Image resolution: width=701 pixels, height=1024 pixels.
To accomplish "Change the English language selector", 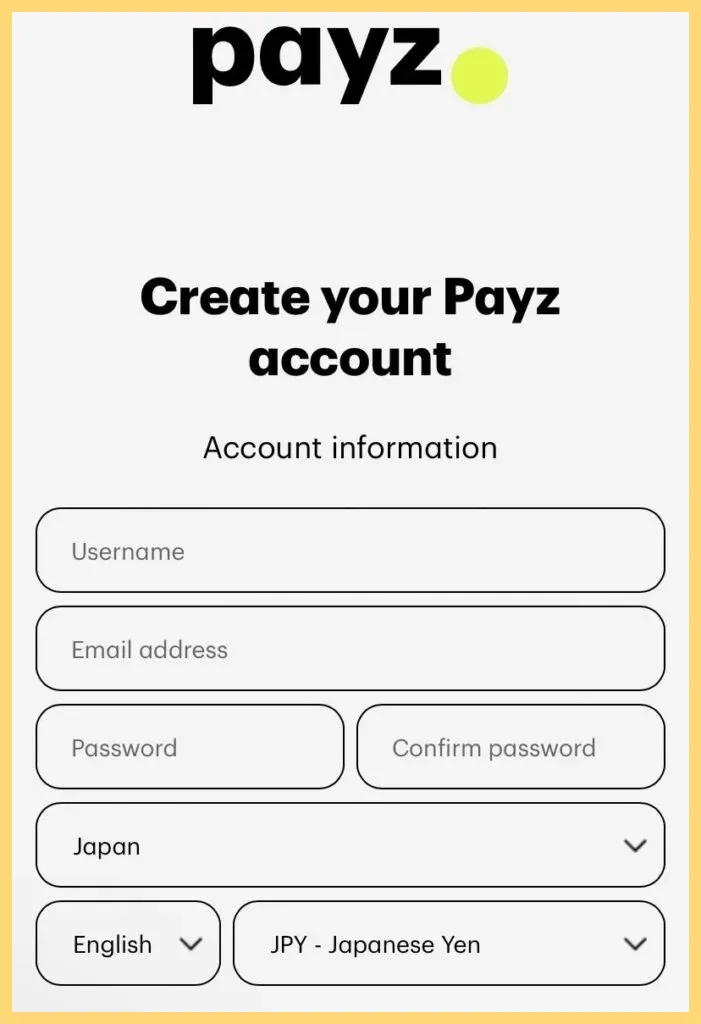I will [128, 944].
